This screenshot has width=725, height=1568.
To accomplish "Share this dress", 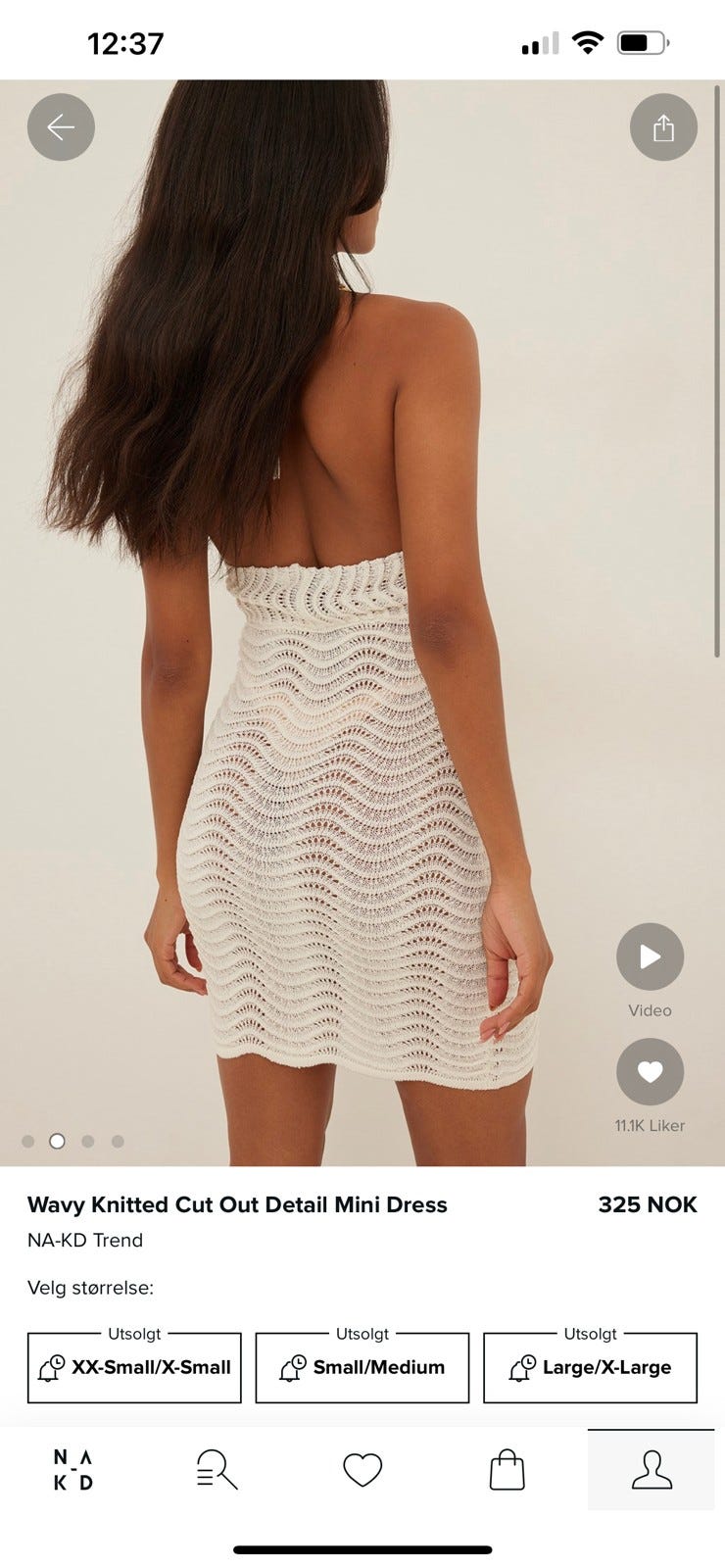I will [x=663, y=127].
